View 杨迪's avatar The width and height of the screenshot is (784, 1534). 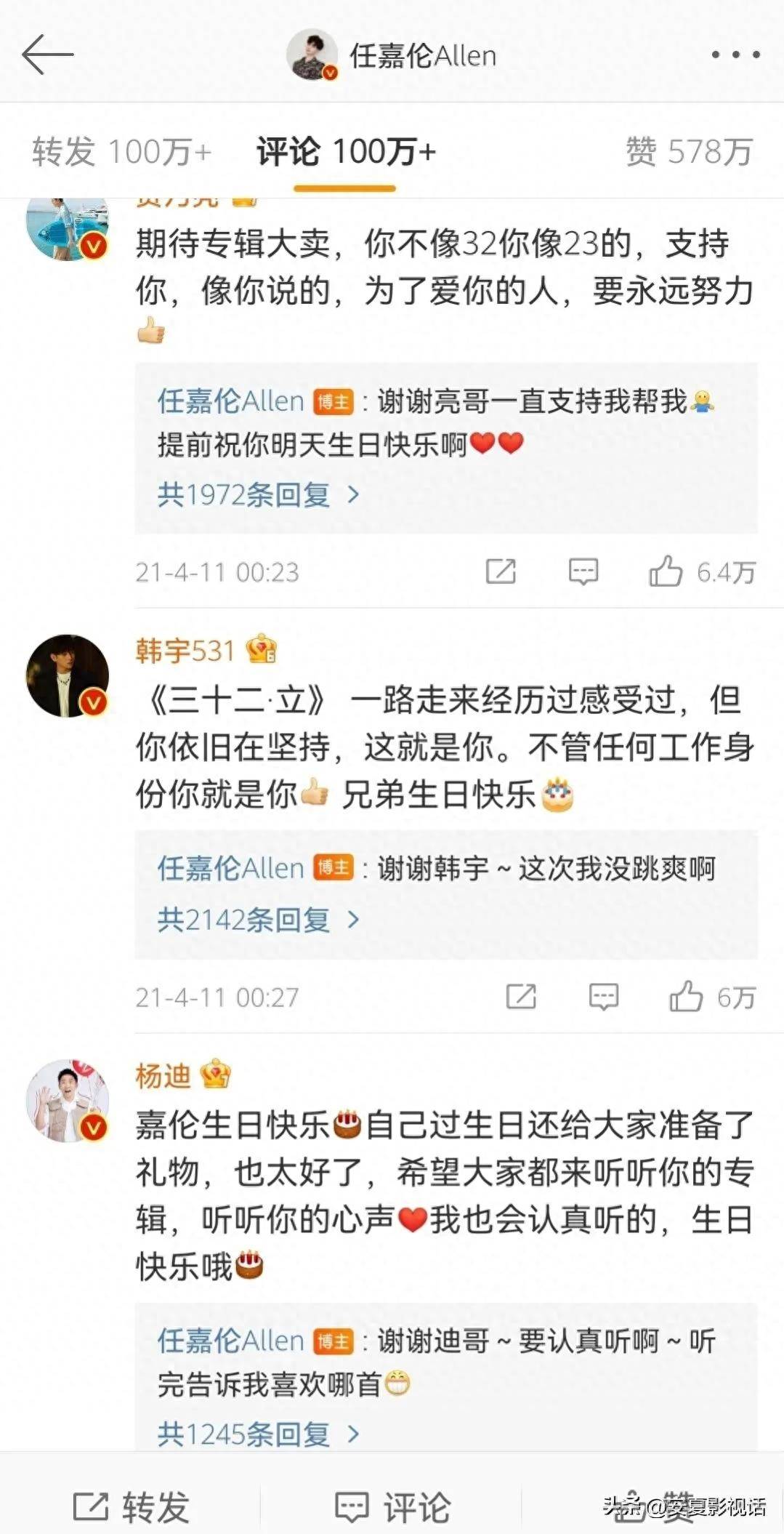tap(67, 1101)
